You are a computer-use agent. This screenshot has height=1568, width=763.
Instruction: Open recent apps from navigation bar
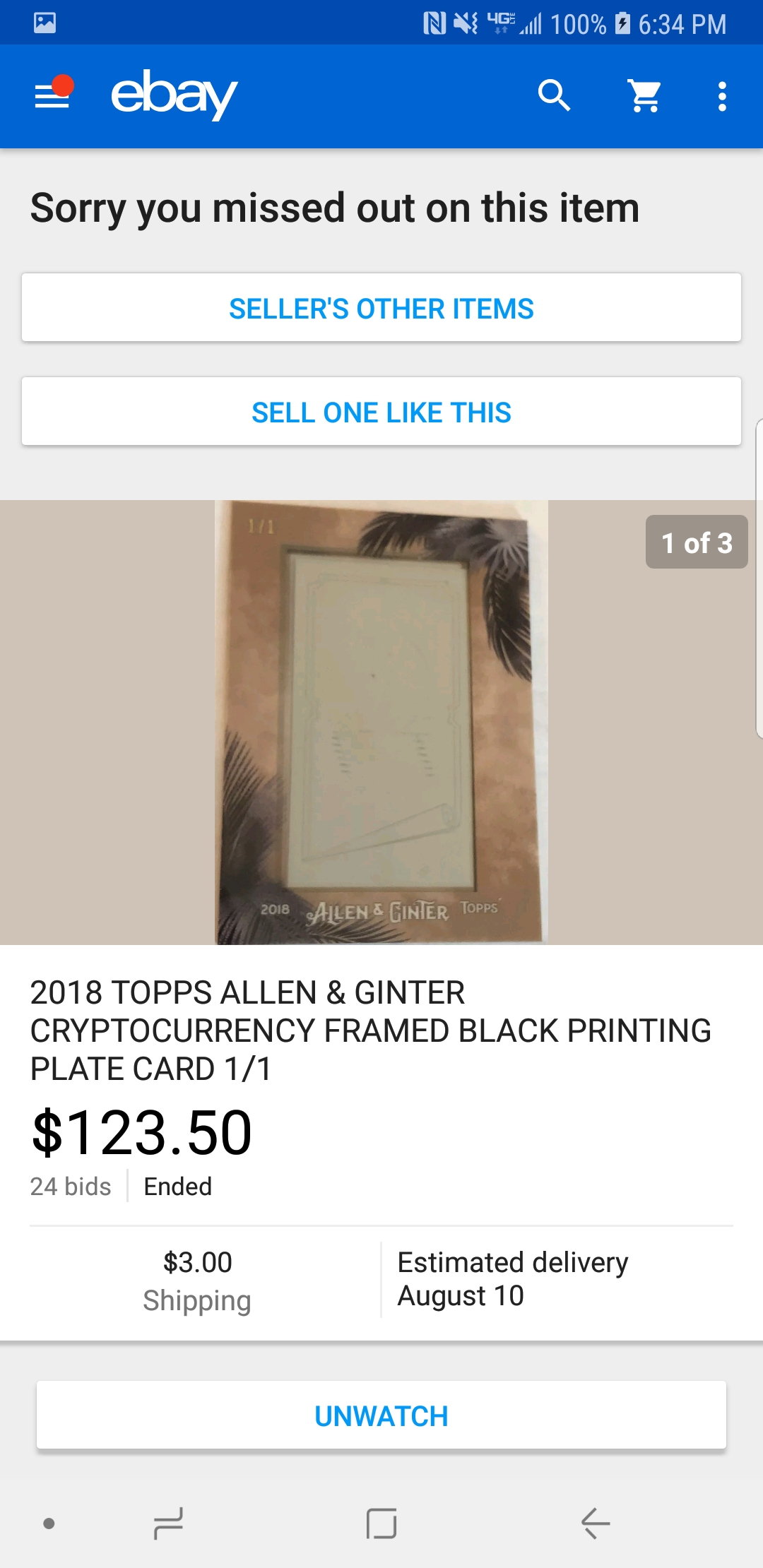pyautogui.click(x=168, y=1523)
